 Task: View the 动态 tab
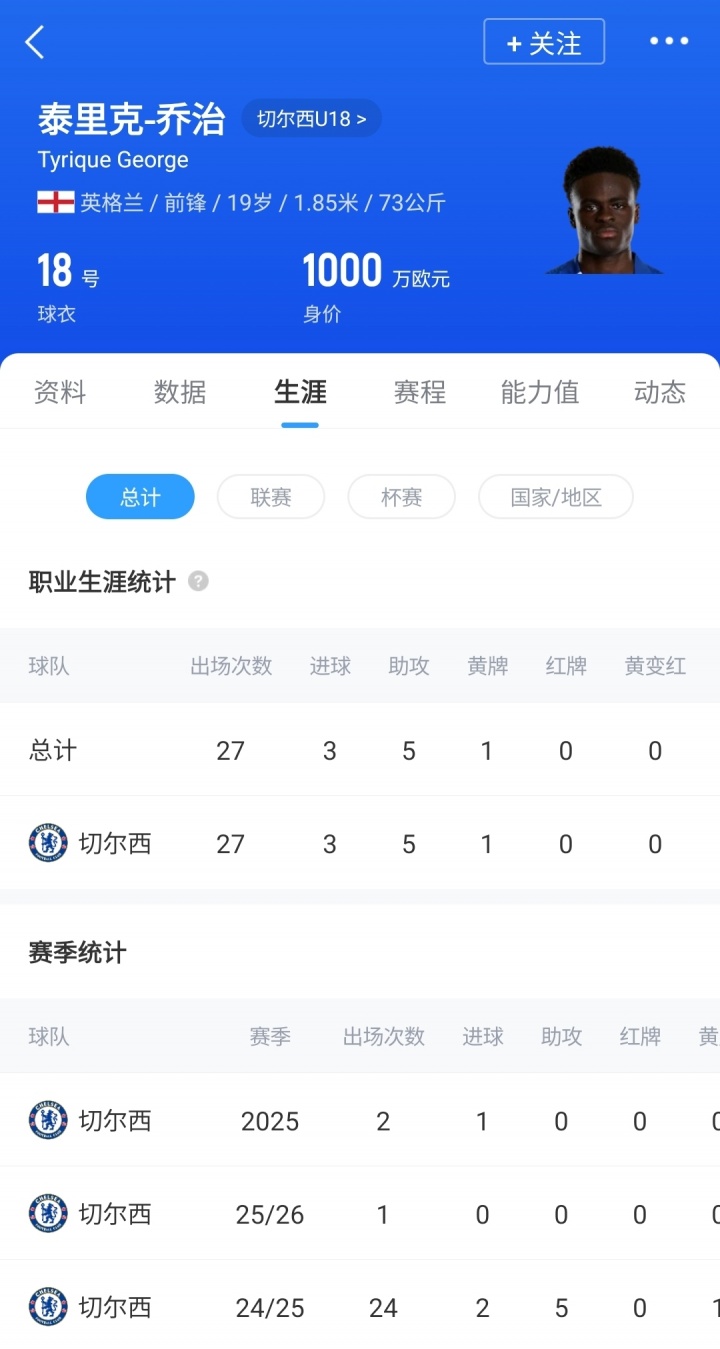[x=660, y=392]
